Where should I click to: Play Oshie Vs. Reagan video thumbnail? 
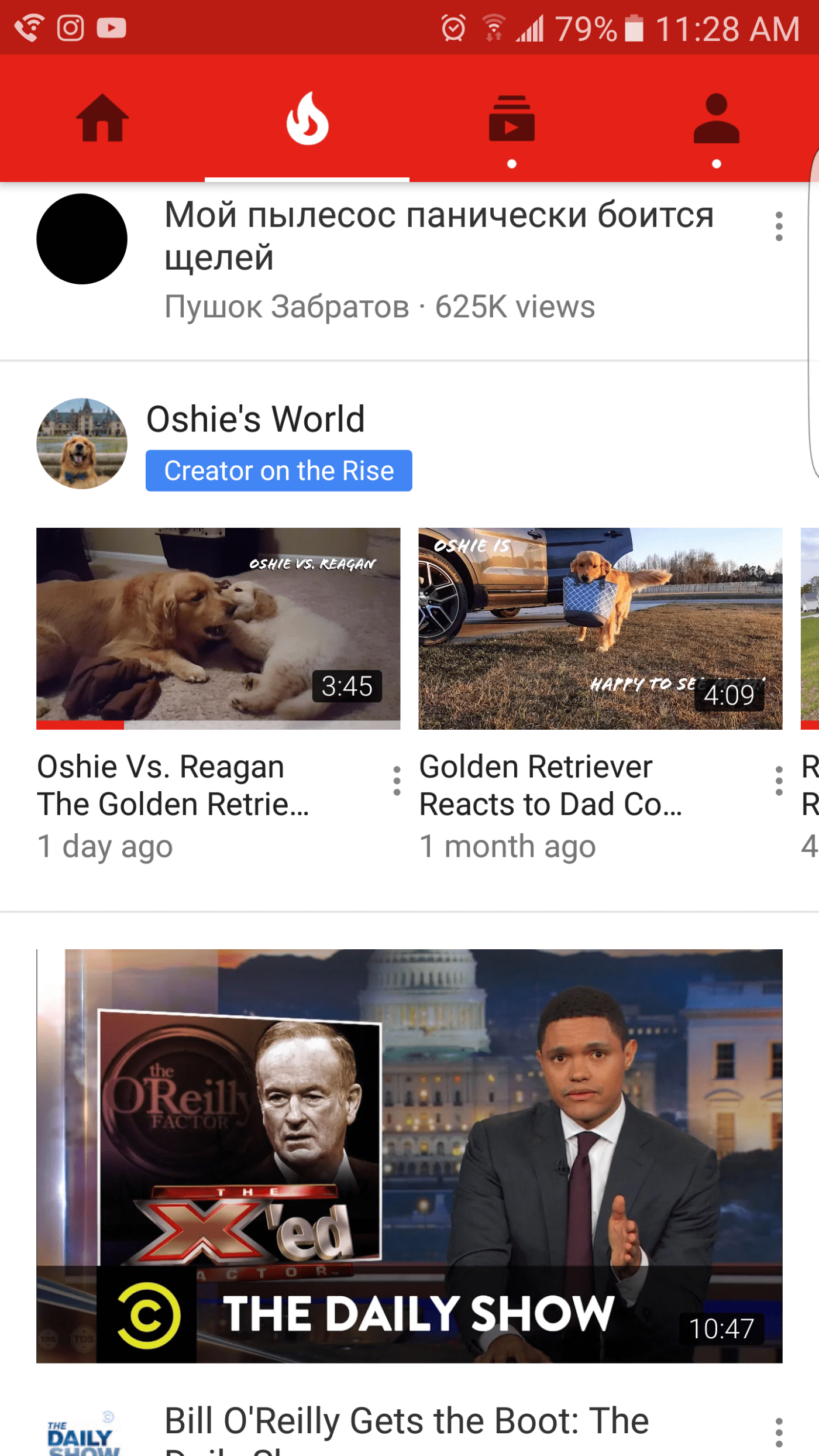pyautogui.click(x=218, y=628)
